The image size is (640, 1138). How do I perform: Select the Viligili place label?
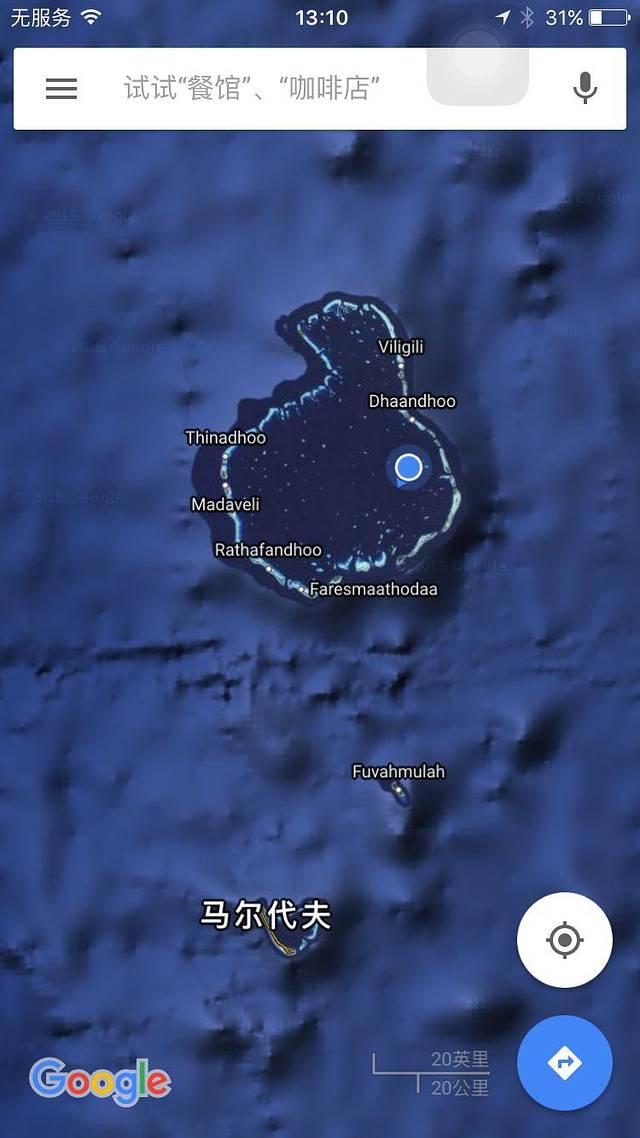(x=401, y=347)
